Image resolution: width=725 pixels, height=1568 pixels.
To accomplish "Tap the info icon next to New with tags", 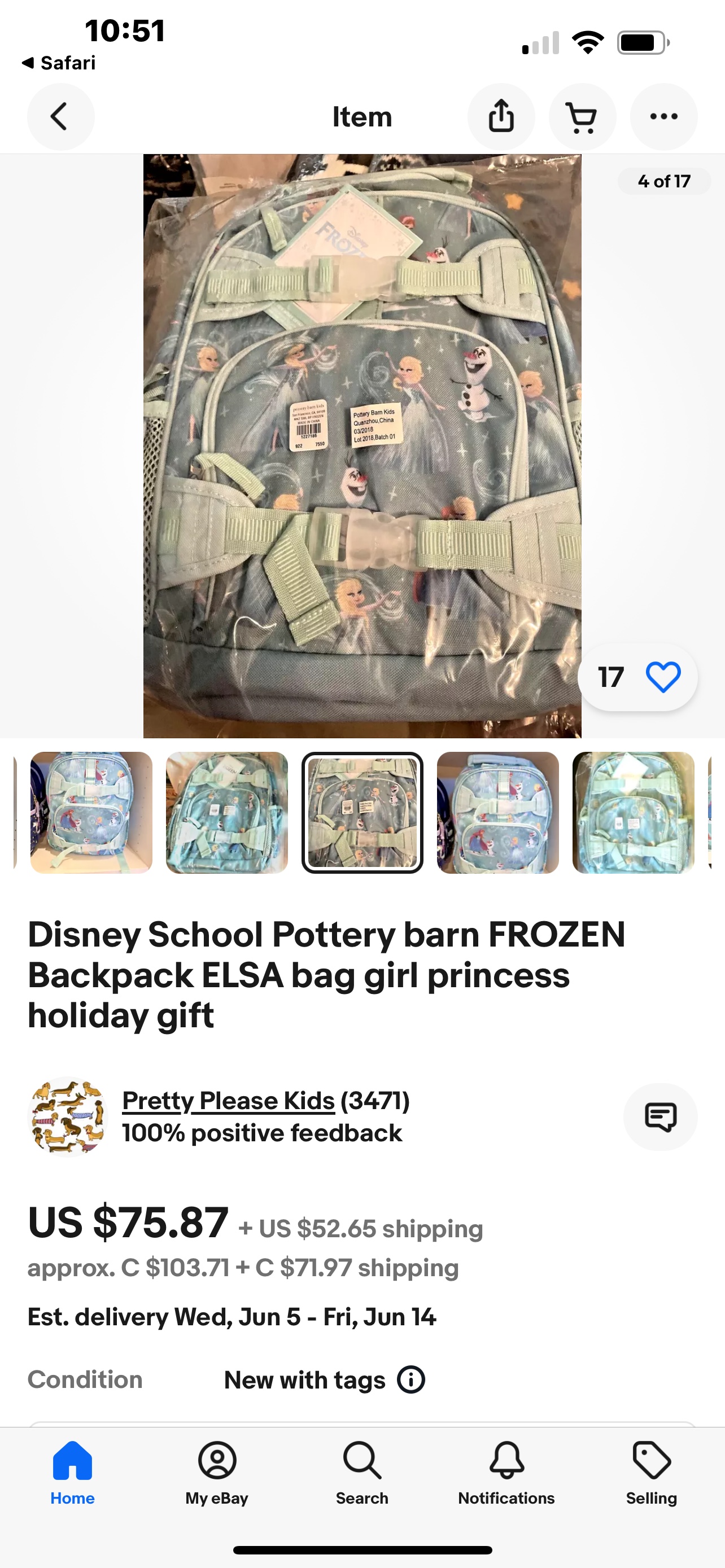I will point(410,1380).
